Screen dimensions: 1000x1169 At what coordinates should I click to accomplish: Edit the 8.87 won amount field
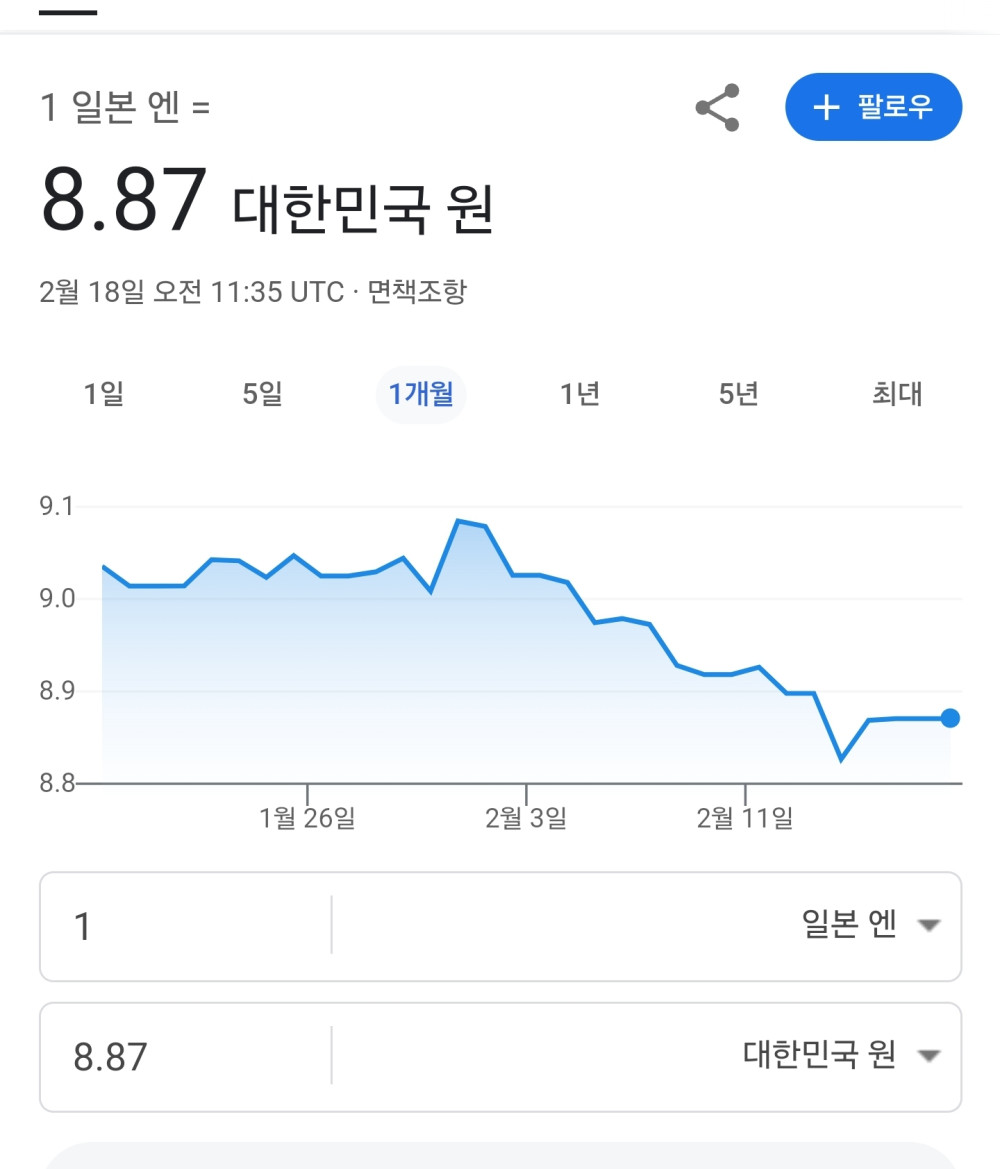click(185, 1056)
